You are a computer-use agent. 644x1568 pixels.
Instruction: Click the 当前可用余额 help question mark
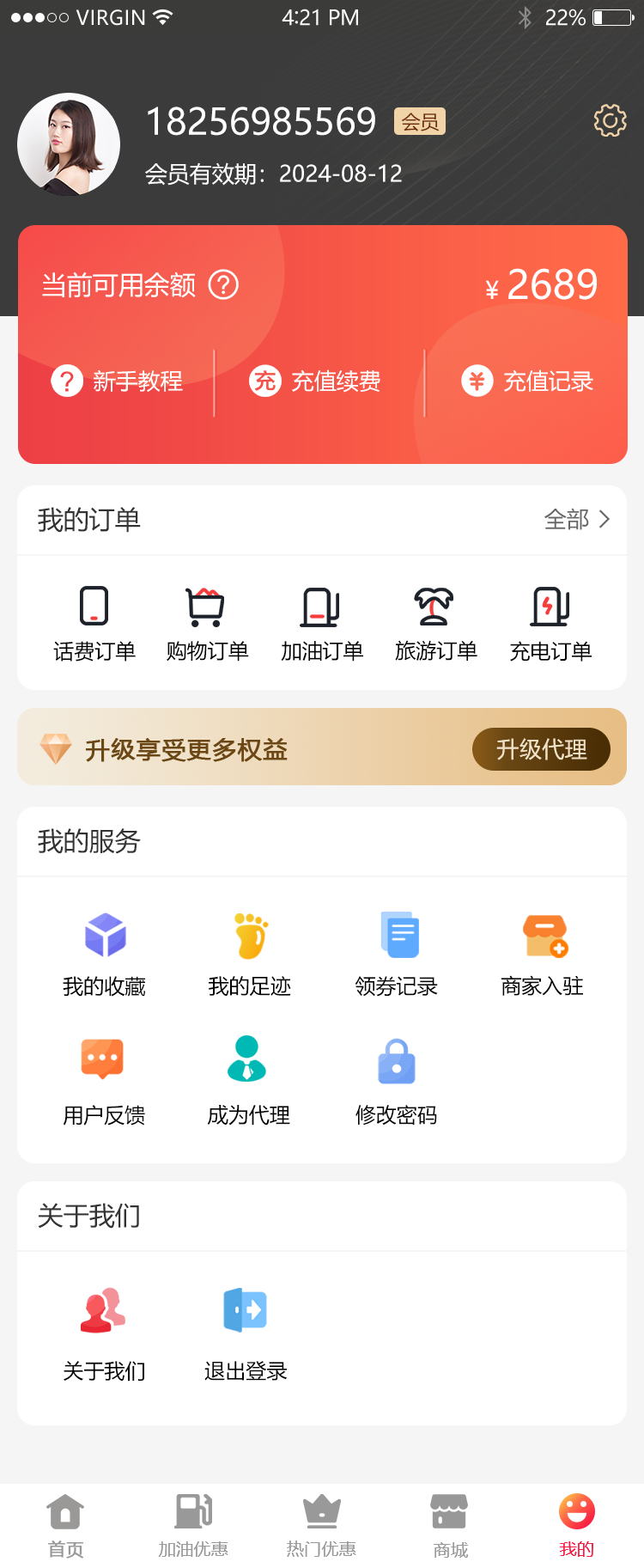[x=225, y=284]
